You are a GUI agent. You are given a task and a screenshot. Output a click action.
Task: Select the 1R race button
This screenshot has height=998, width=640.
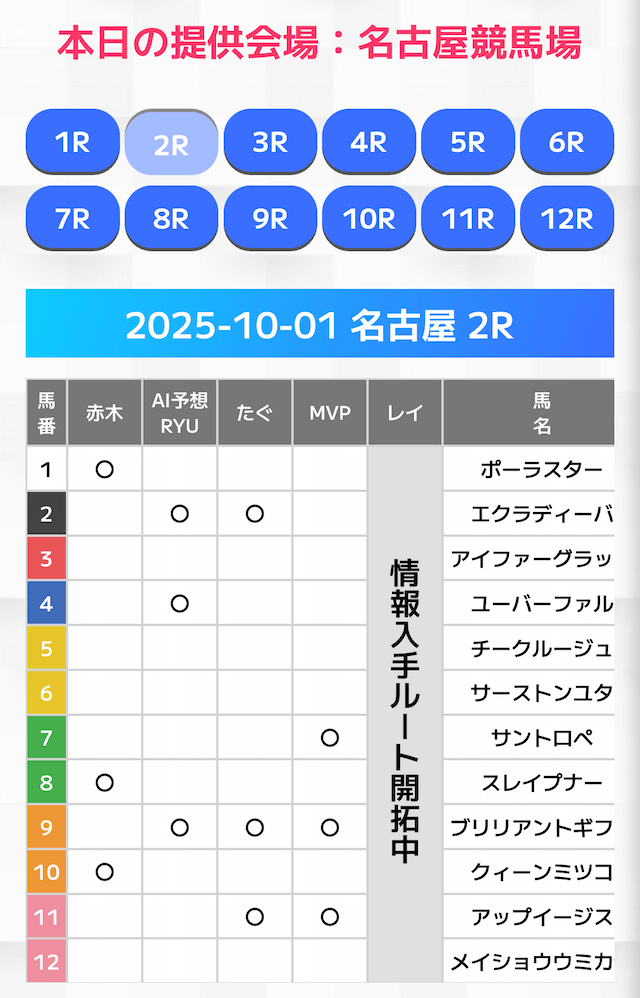(72, 142)
